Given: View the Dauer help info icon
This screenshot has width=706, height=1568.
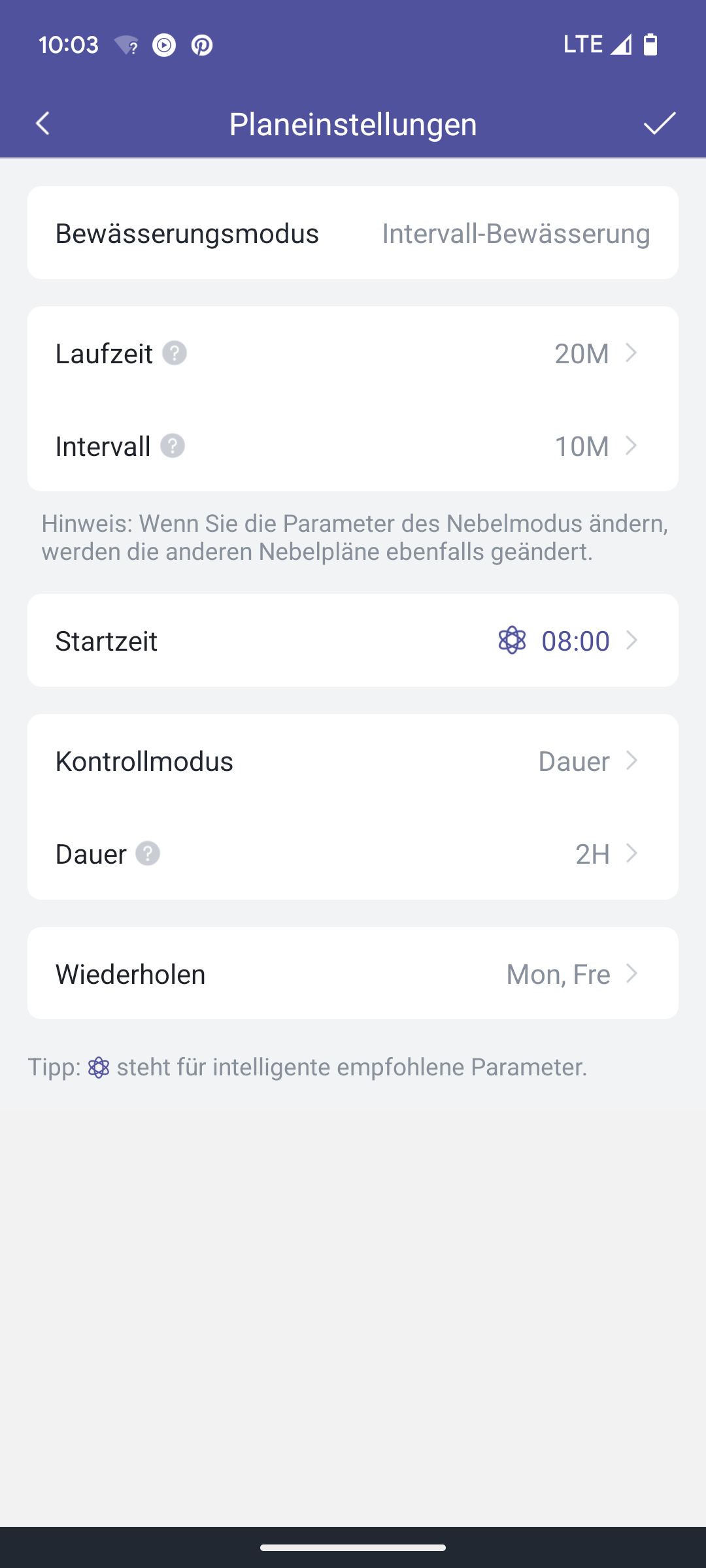Looking at the screenshot, I should point(148,854).
